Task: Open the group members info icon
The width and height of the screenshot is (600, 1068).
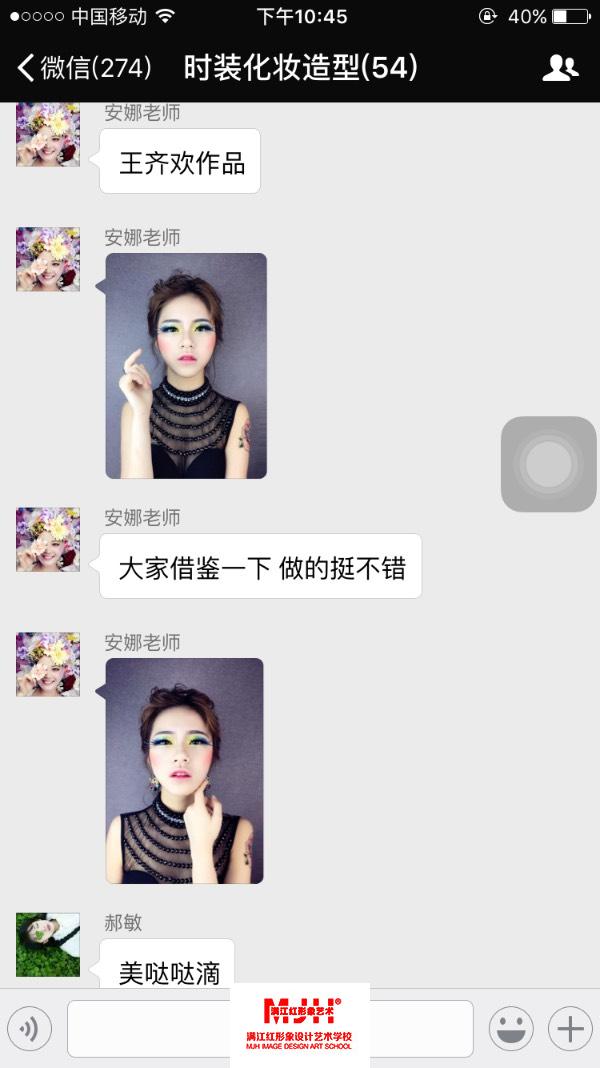Action: click(560, 68)
